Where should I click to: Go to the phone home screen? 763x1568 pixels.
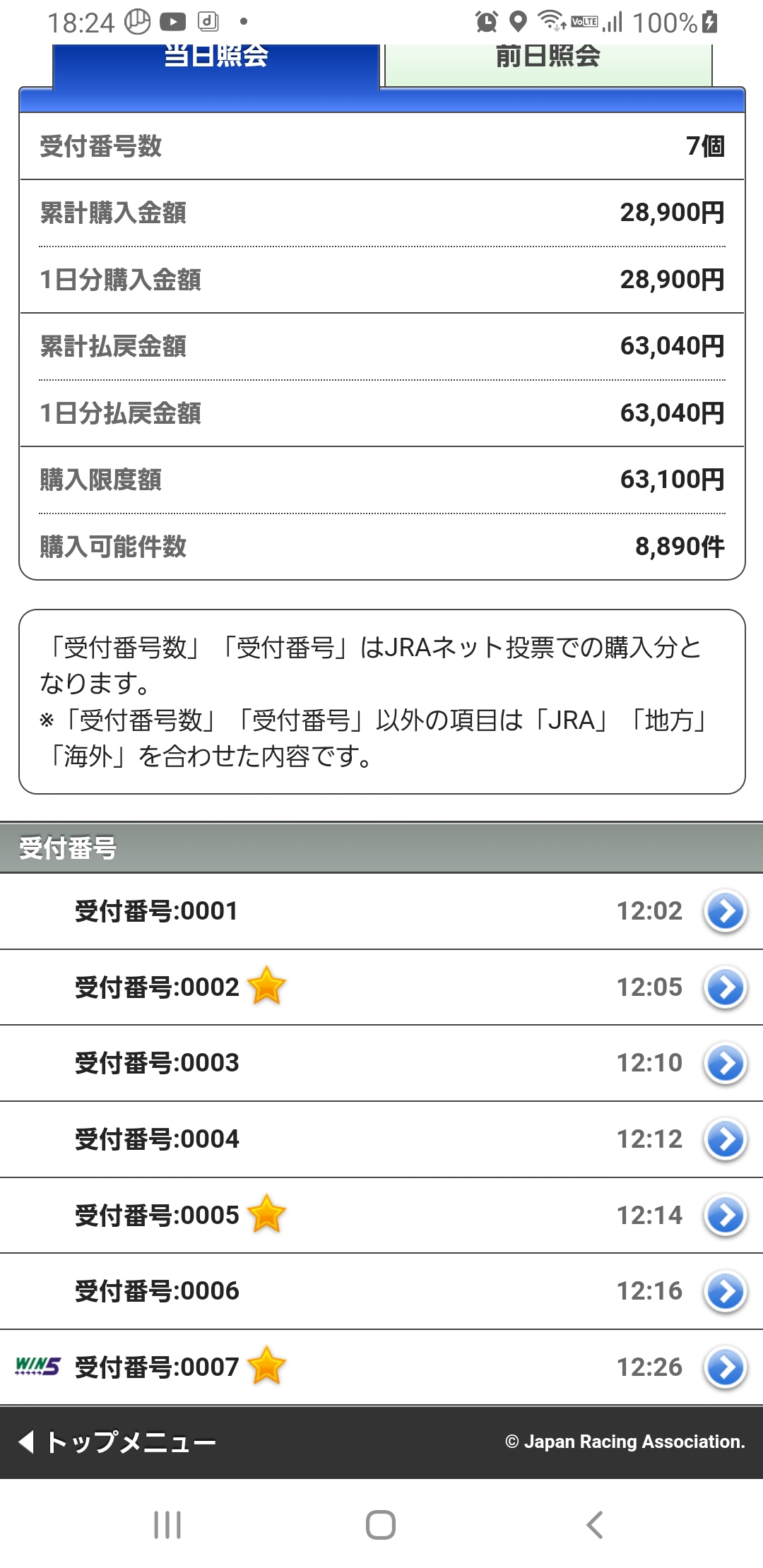coord(381,1525)
